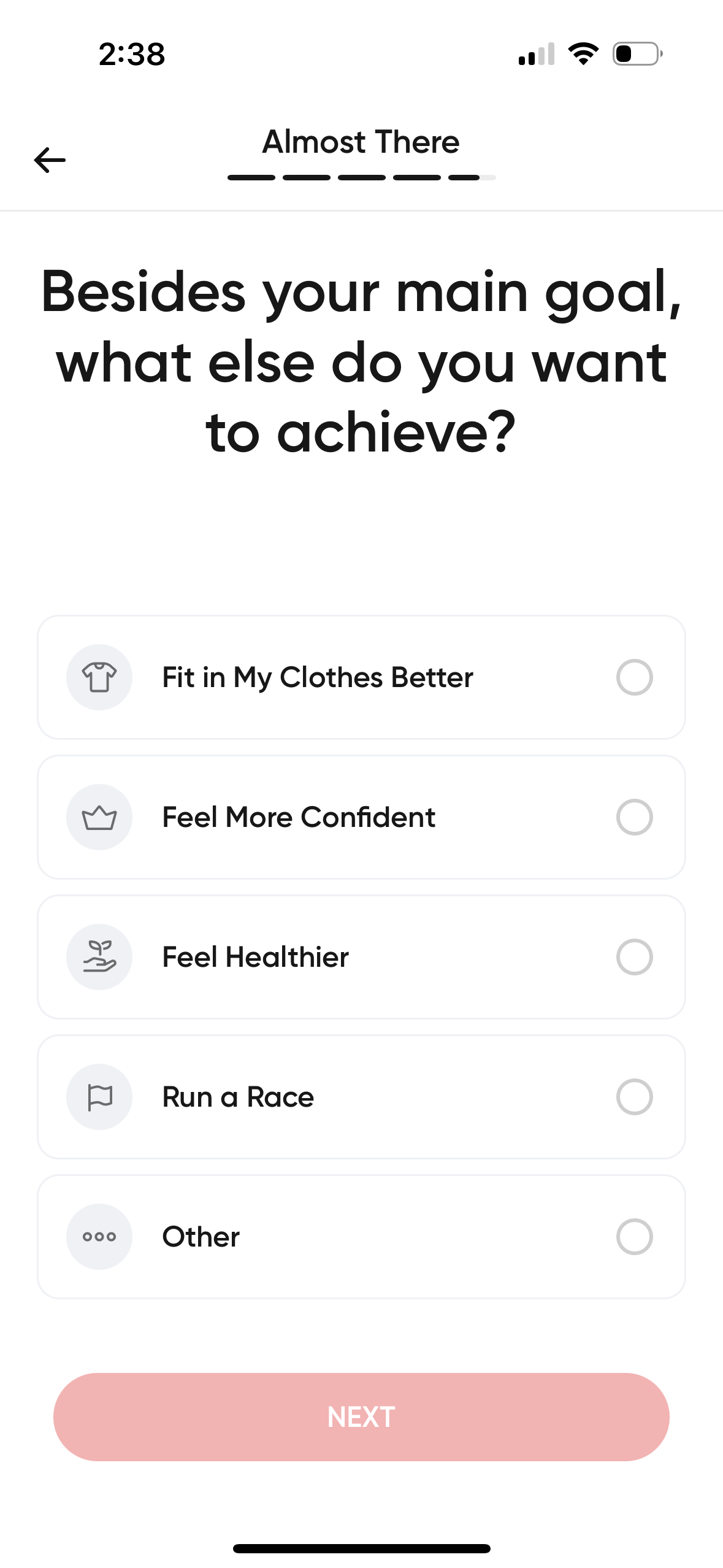Click the battery indicator in the status bar

635,54
